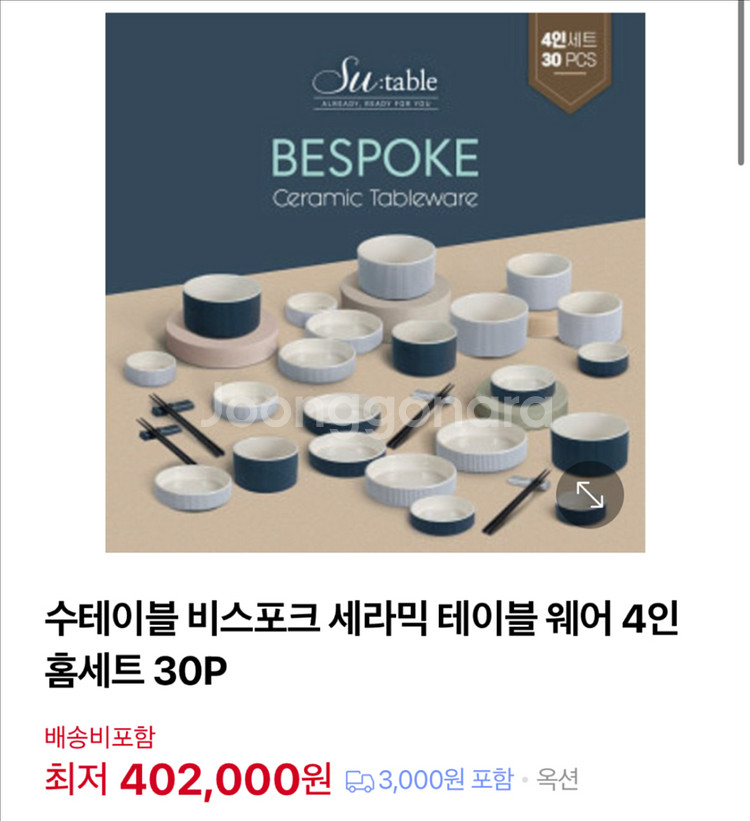750x821 pixels.
Task: Expand the product image to fullscreen
Action: [590, 494]
